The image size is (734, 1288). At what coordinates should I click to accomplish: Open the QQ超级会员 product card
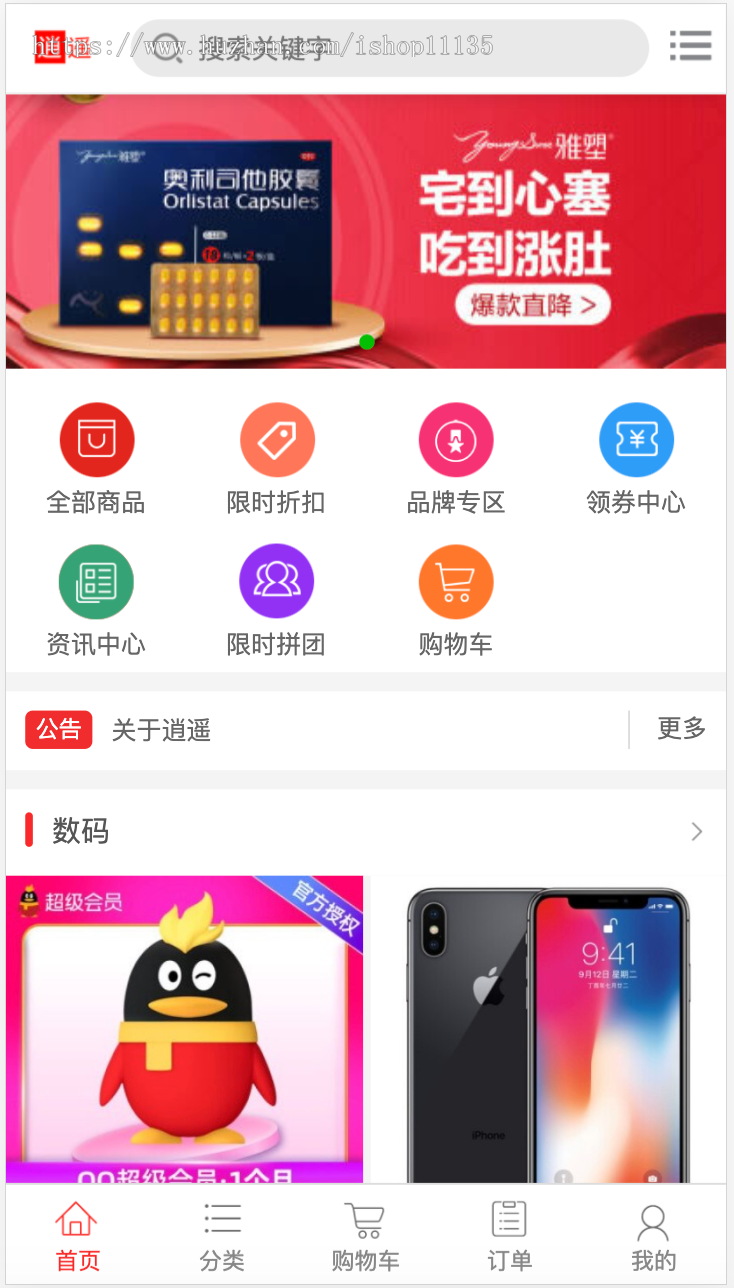coord(185,1030)
